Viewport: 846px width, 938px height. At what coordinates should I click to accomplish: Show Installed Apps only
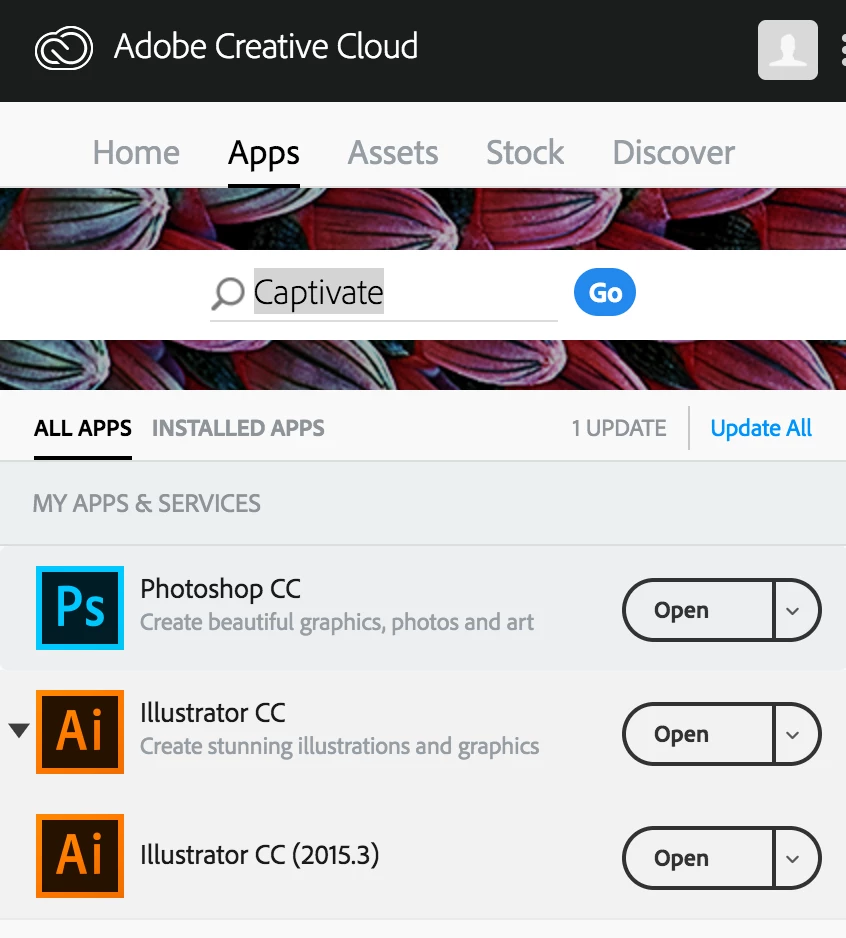[x=238, y=428]
